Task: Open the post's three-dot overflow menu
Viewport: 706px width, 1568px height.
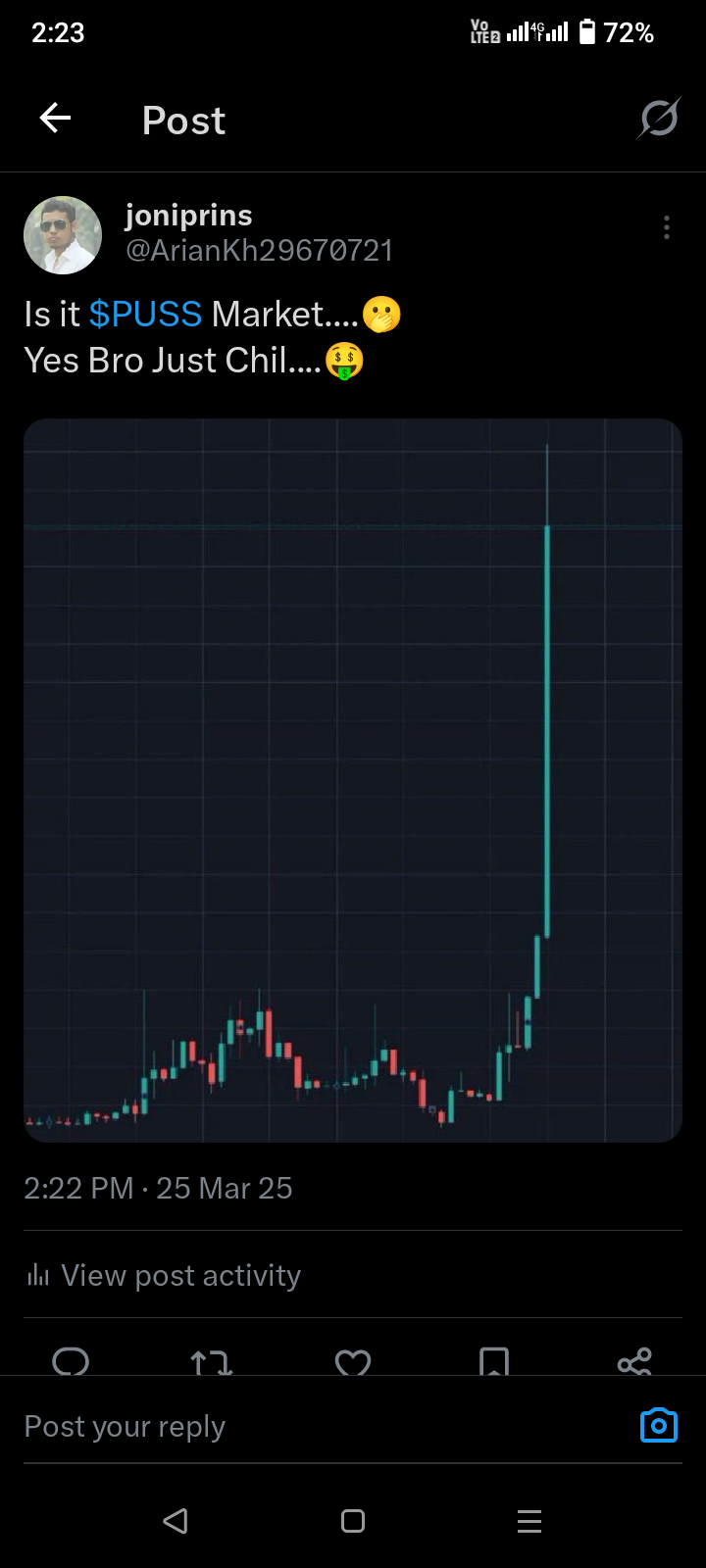Action: pos(667,228)
